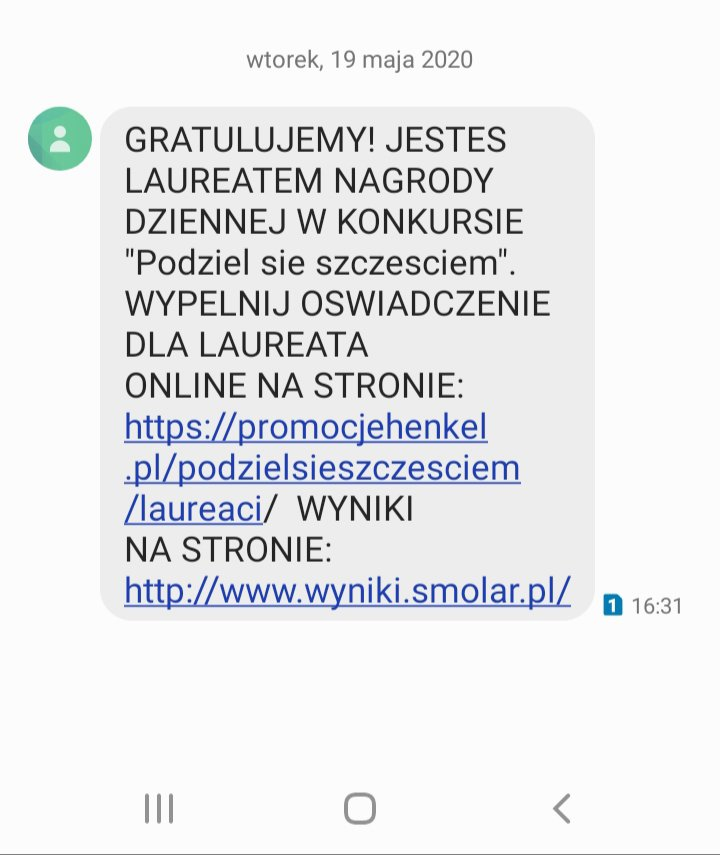This screenshot has width=720, height=855.
Task: Open the recent apps view
Action: coord(159,808)
